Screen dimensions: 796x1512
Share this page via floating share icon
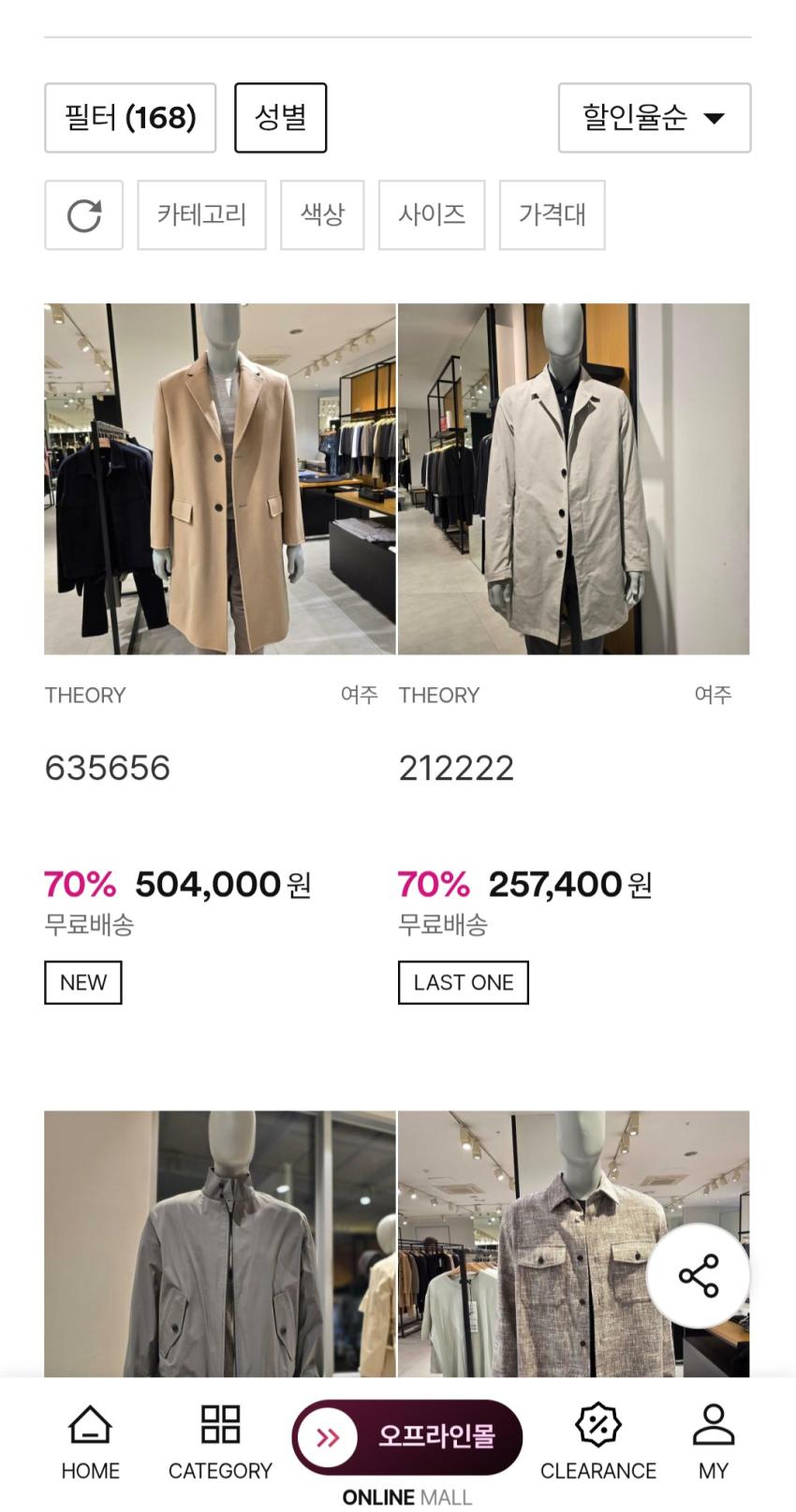click(x=699, y=1275)
